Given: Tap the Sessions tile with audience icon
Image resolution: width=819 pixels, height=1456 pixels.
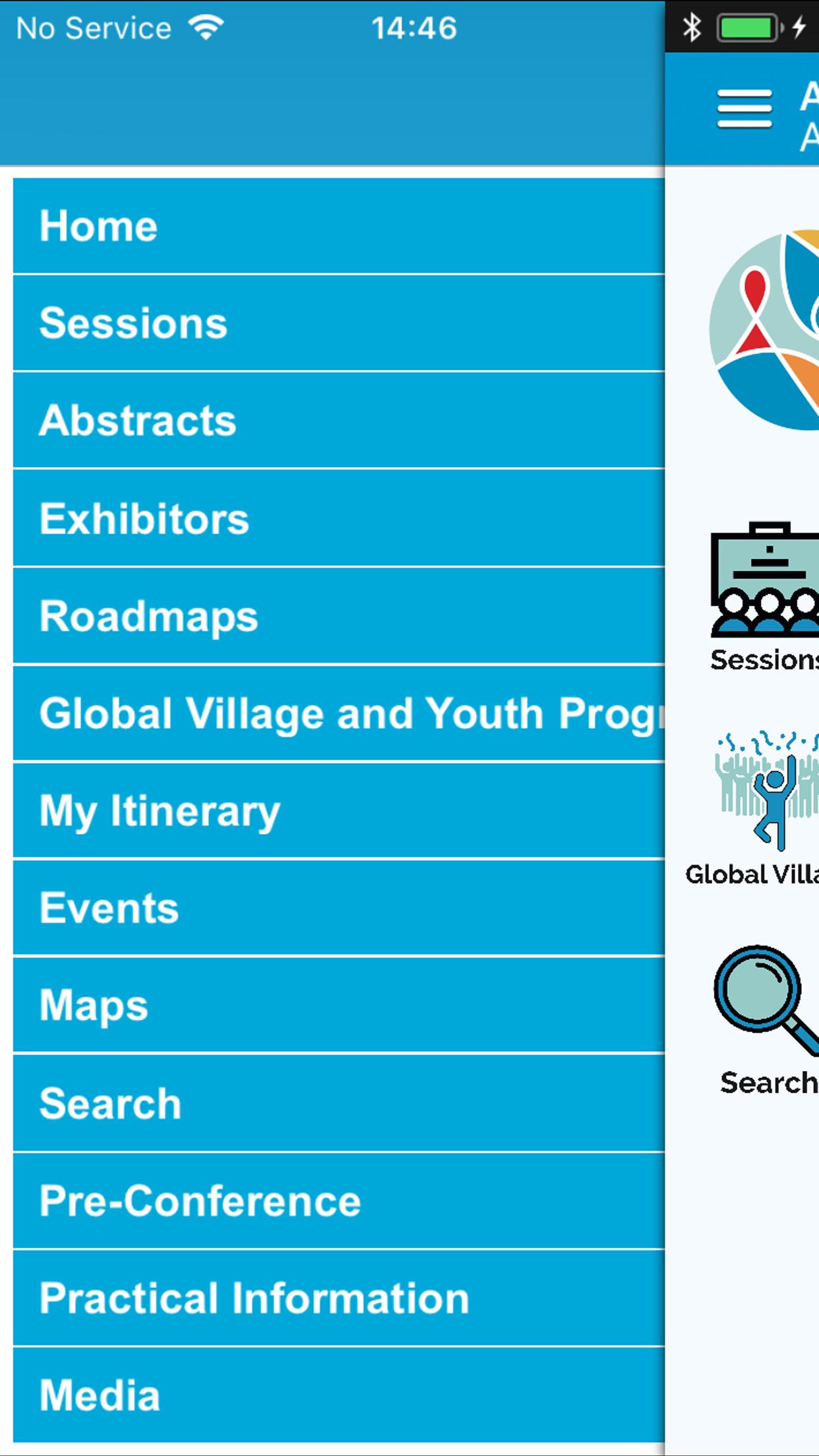Looking at the screenshot, I should point(765,597).
